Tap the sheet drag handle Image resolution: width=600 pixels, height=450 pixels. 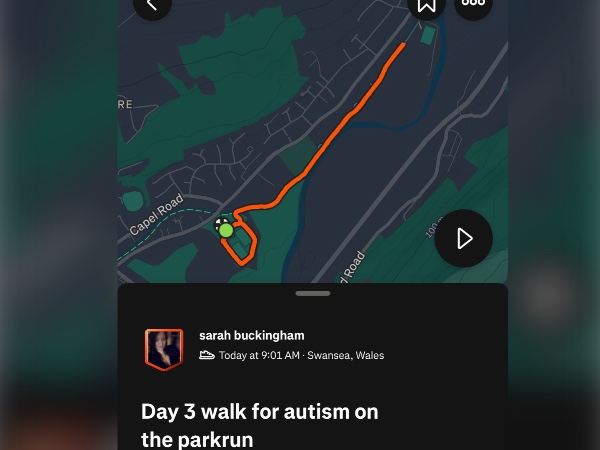(313, 293)
